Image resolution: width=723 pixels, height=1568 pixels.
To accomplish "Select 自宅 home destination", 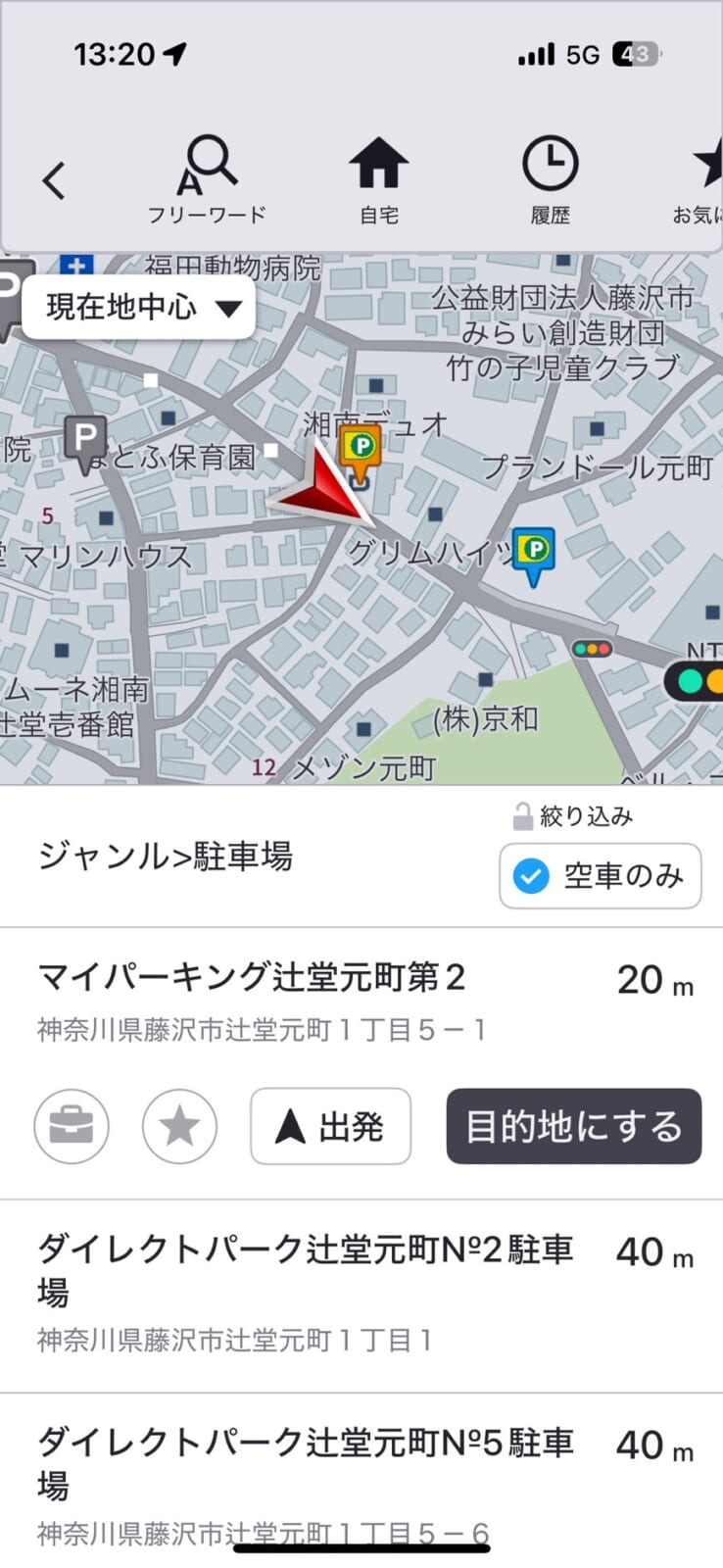I will pos(378,180).
